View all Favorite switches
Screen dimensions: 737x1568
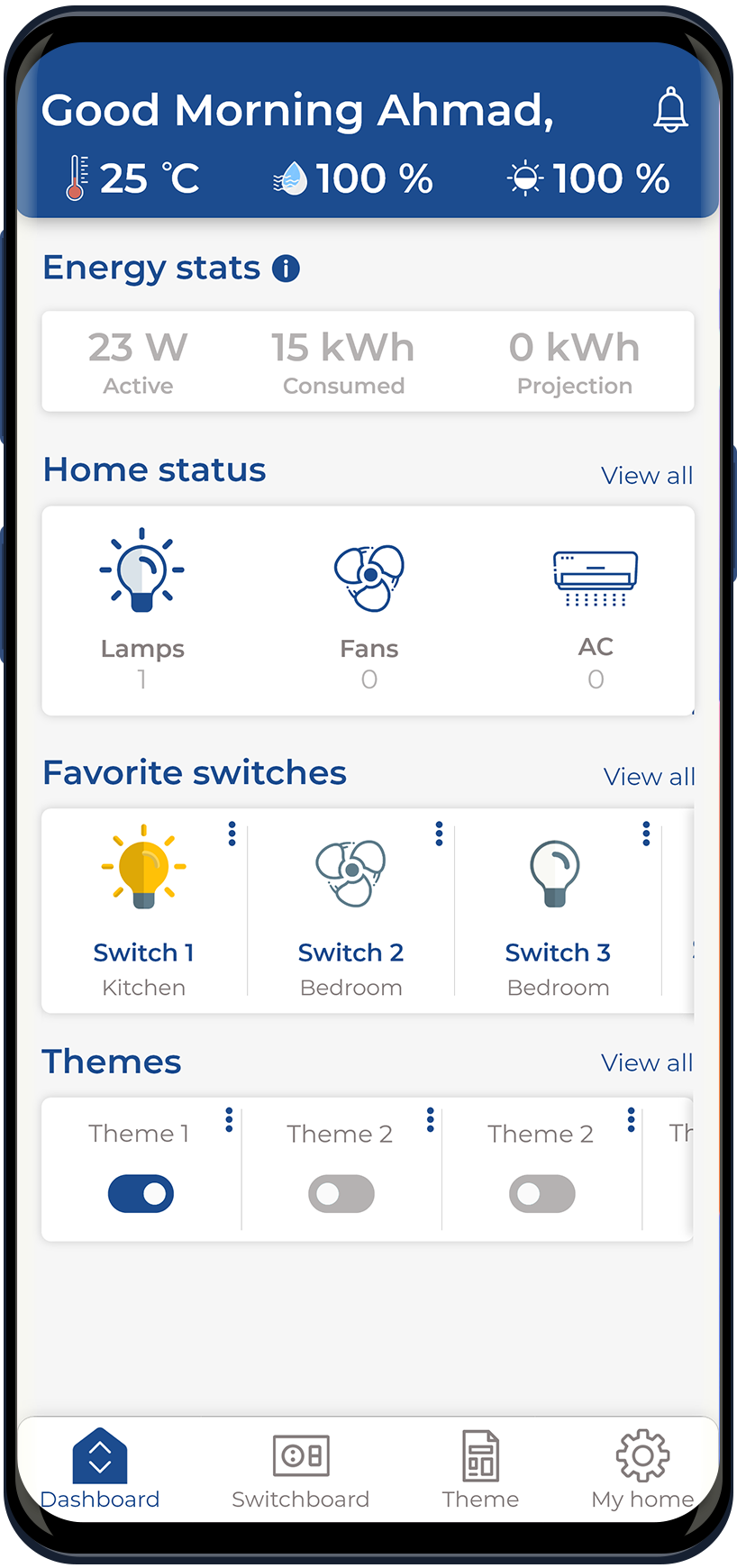click(x=648, y=776)
